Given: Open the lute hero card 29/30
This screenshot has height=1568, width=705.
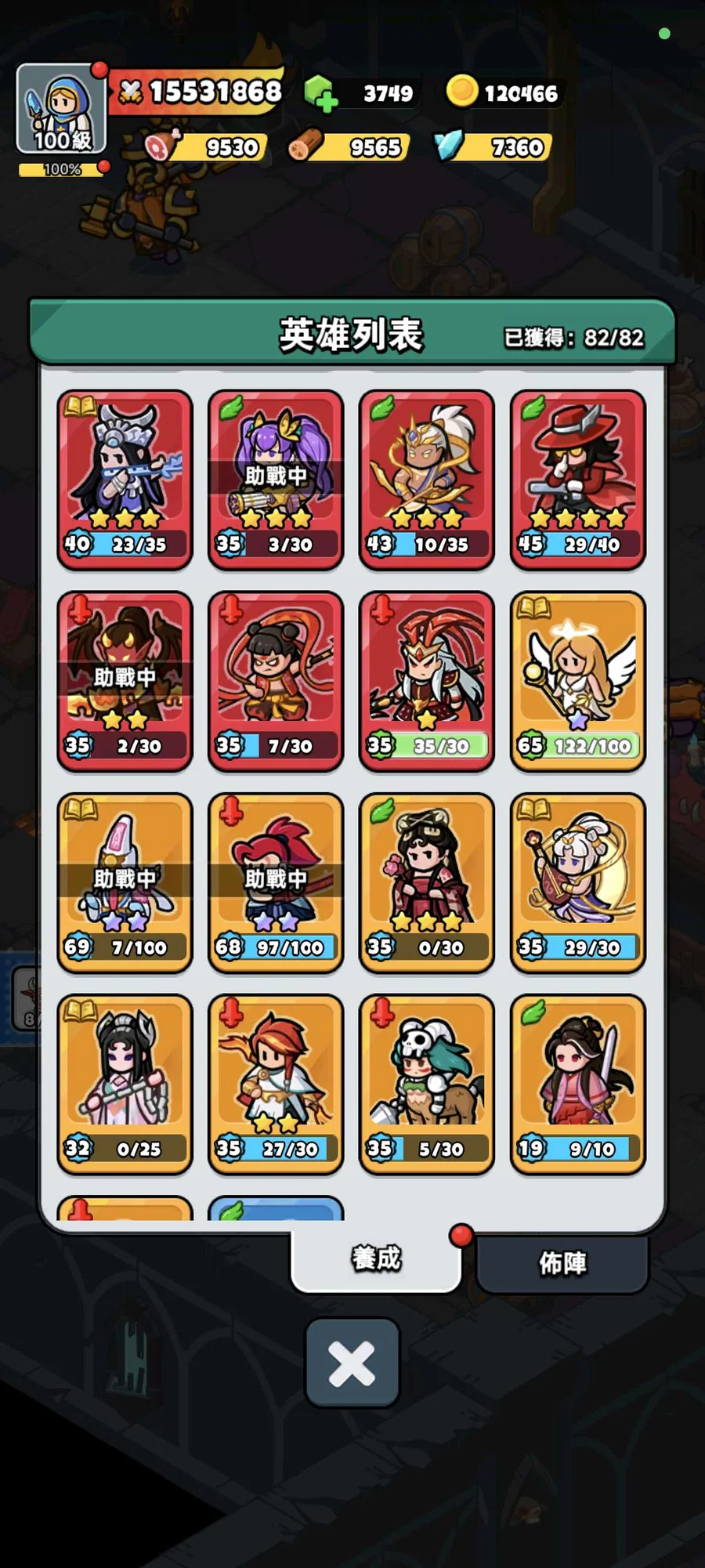Looking at the screenshot, I should [x=577, y=882].
